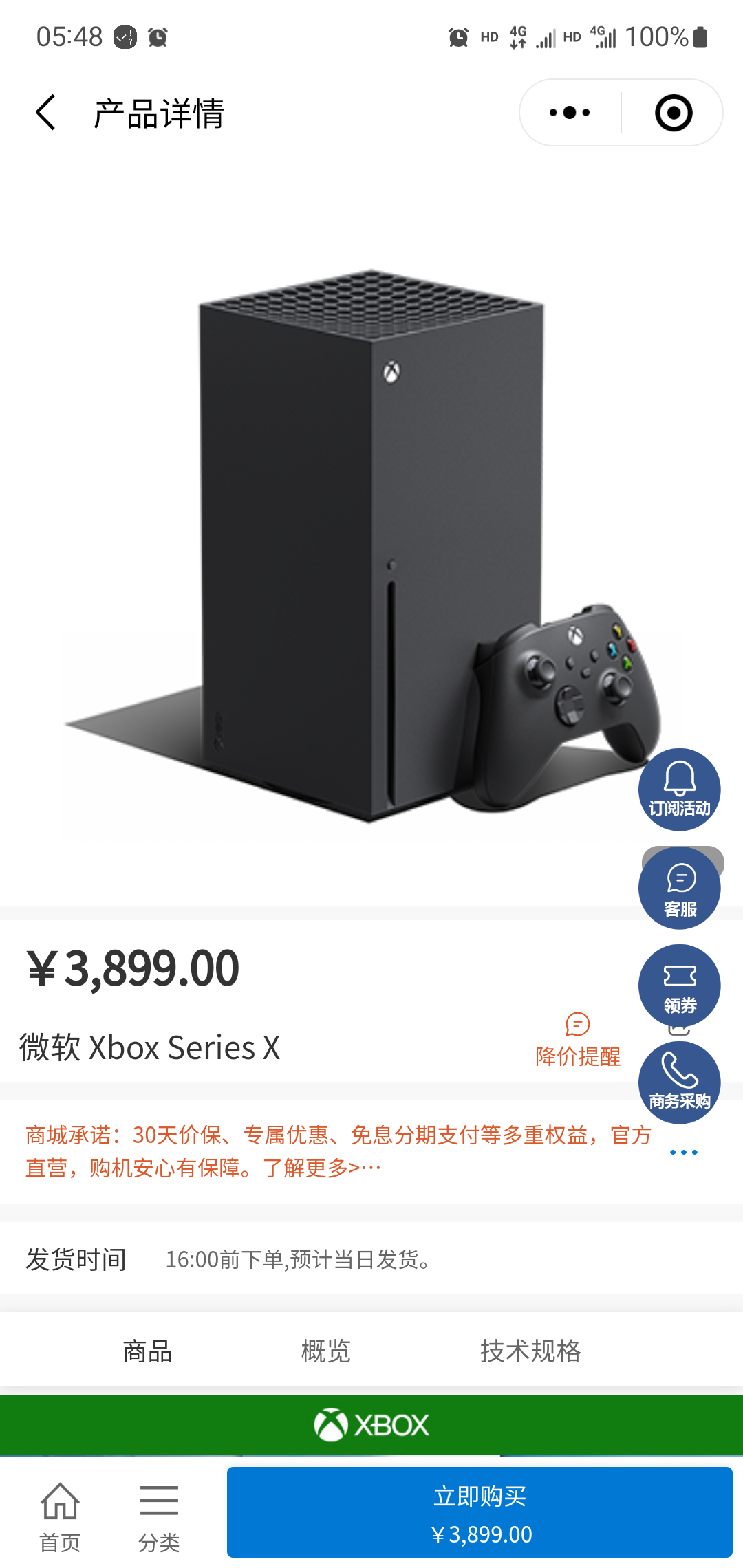
Task: Tap the 商务采购 phone icon
Action: [x=680, y=1082]
